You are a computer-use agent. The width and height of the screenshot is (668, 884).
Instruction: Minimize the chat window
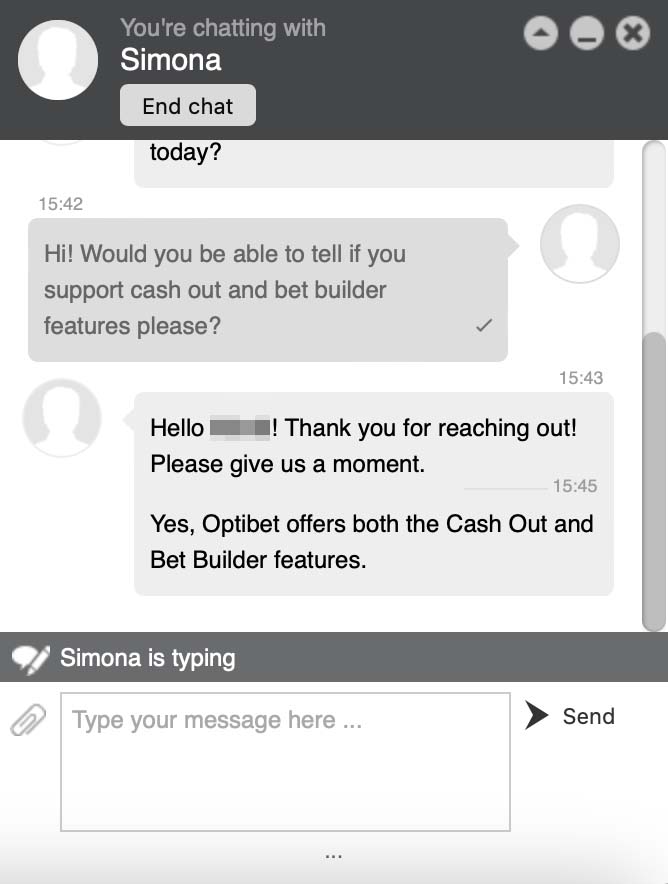pos(586,34)
